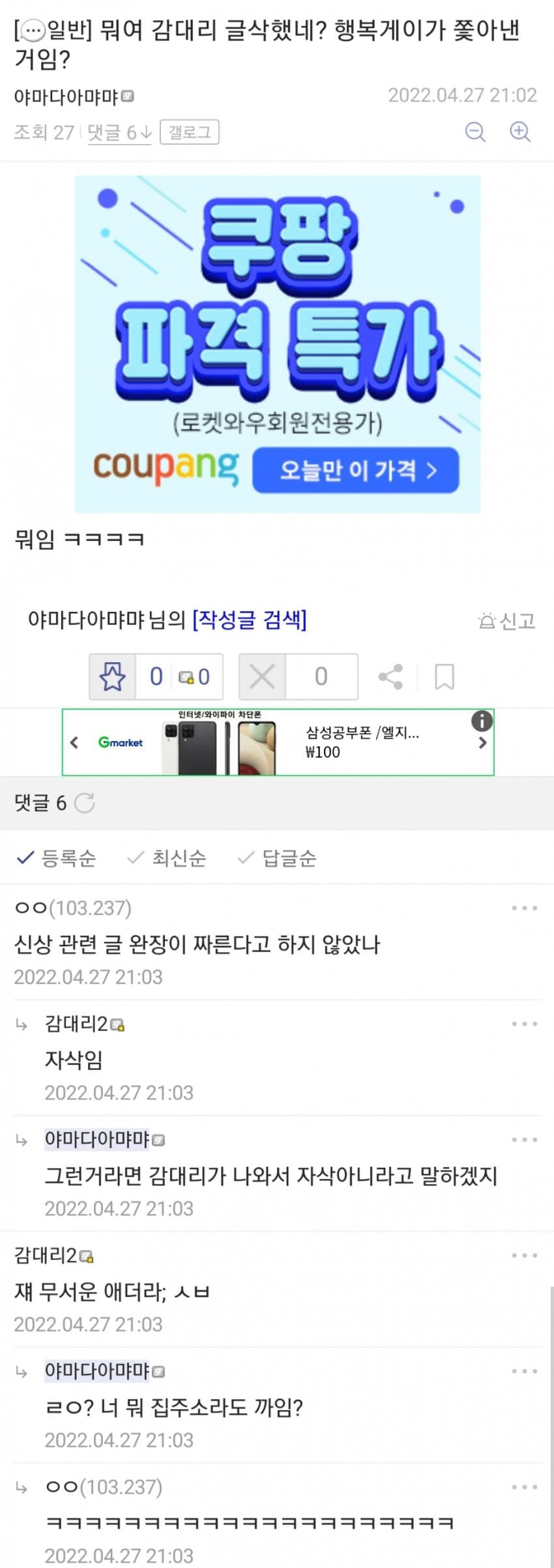Image resolution: width=554 pixels, height=1568 pixels.
Task: Show next Gmarket ad item
Action: [482, 743]
